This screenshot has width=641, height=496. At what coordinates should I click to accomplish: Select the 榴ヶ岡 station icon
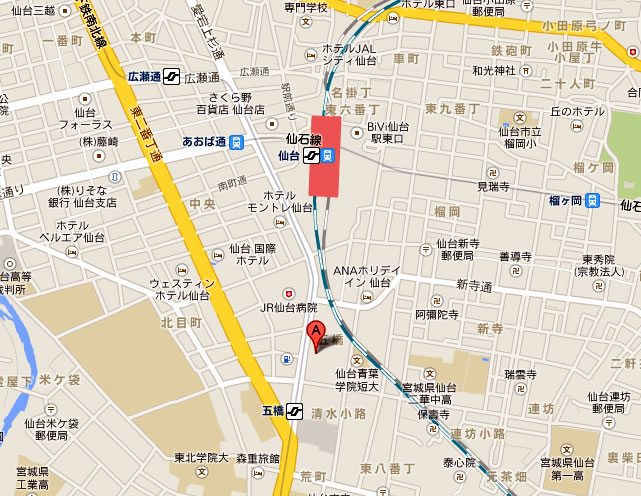593,200
